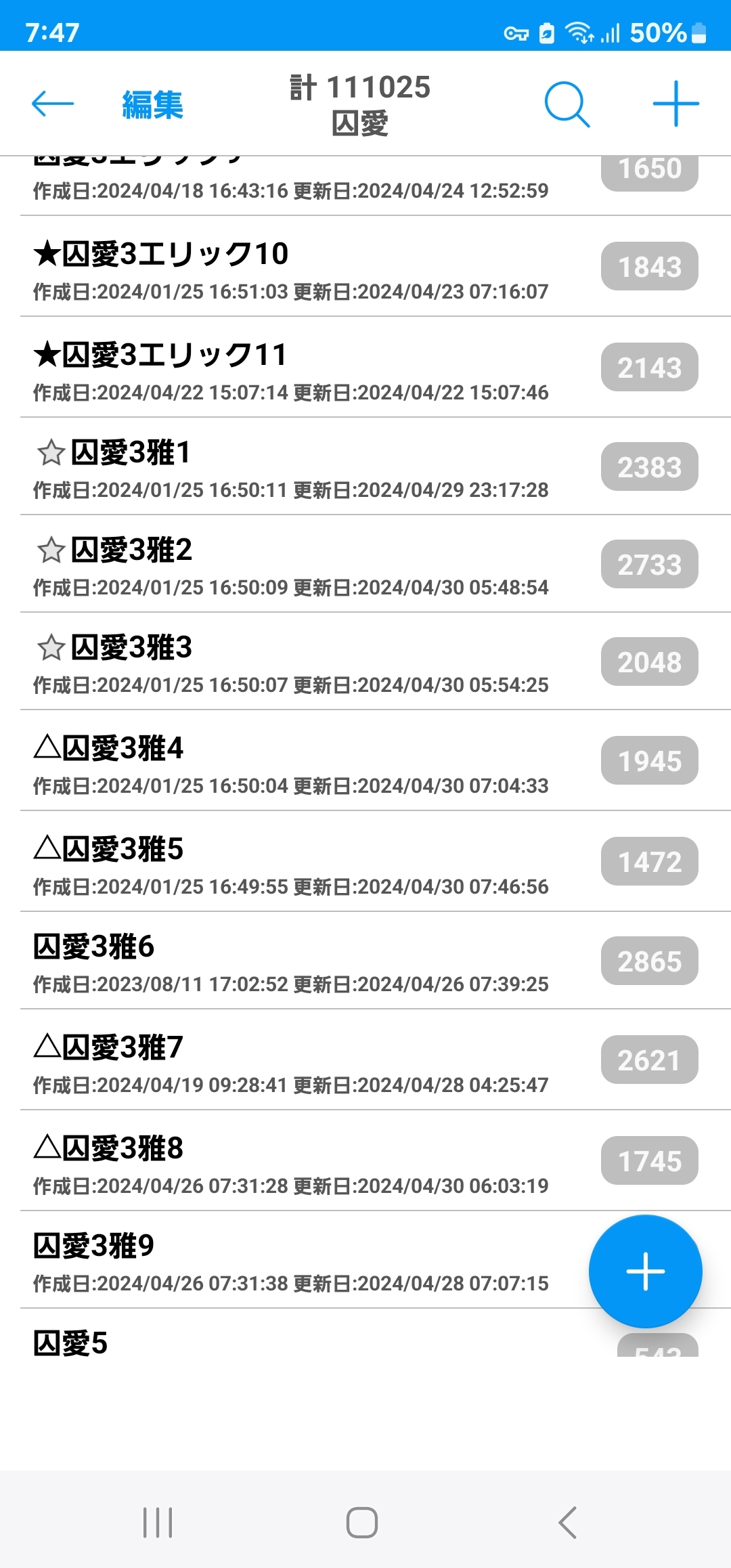View the note △囚愛3雅5
Screen dimensions: 731x1568
tap(291, 863)
